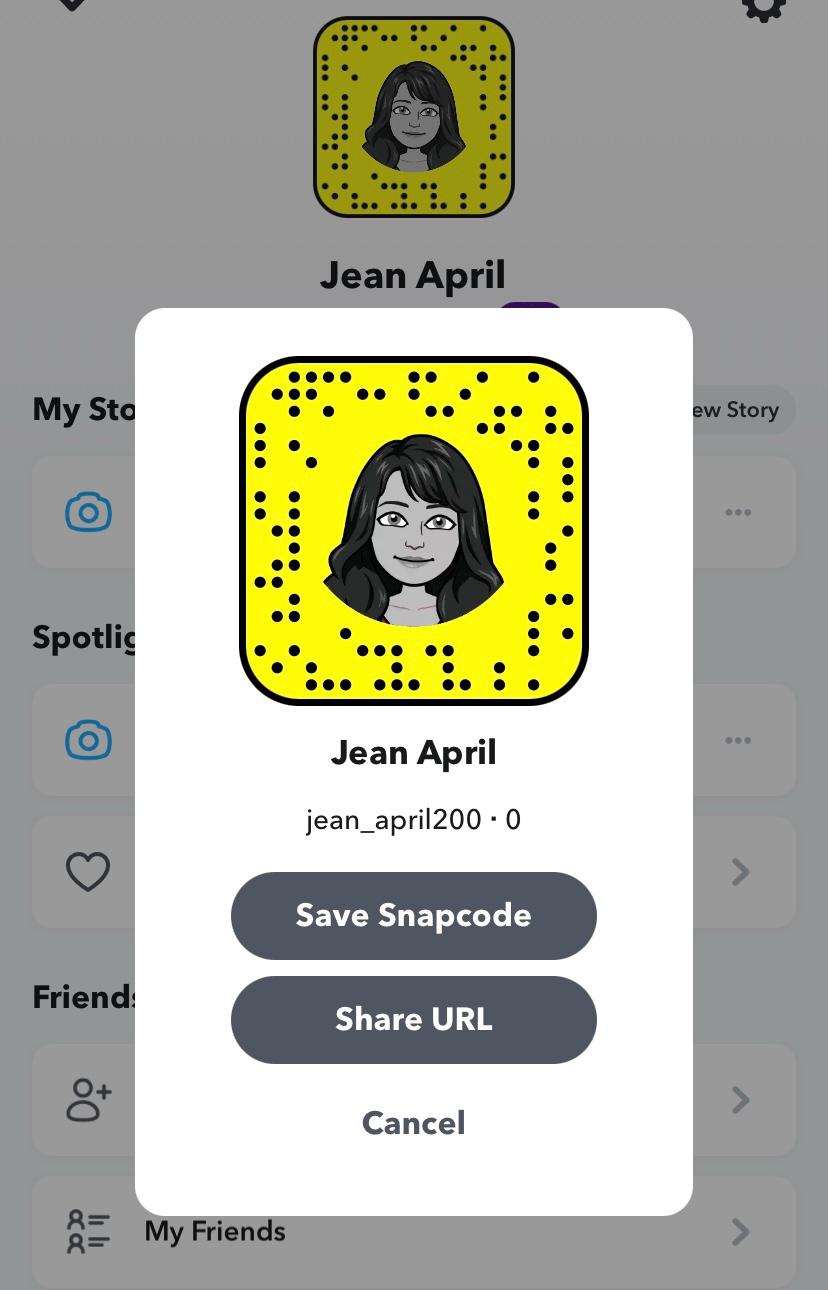Share the profile URL
Image resolution: width=828 pixels, height=1290 pixels.
point(413,1019)
